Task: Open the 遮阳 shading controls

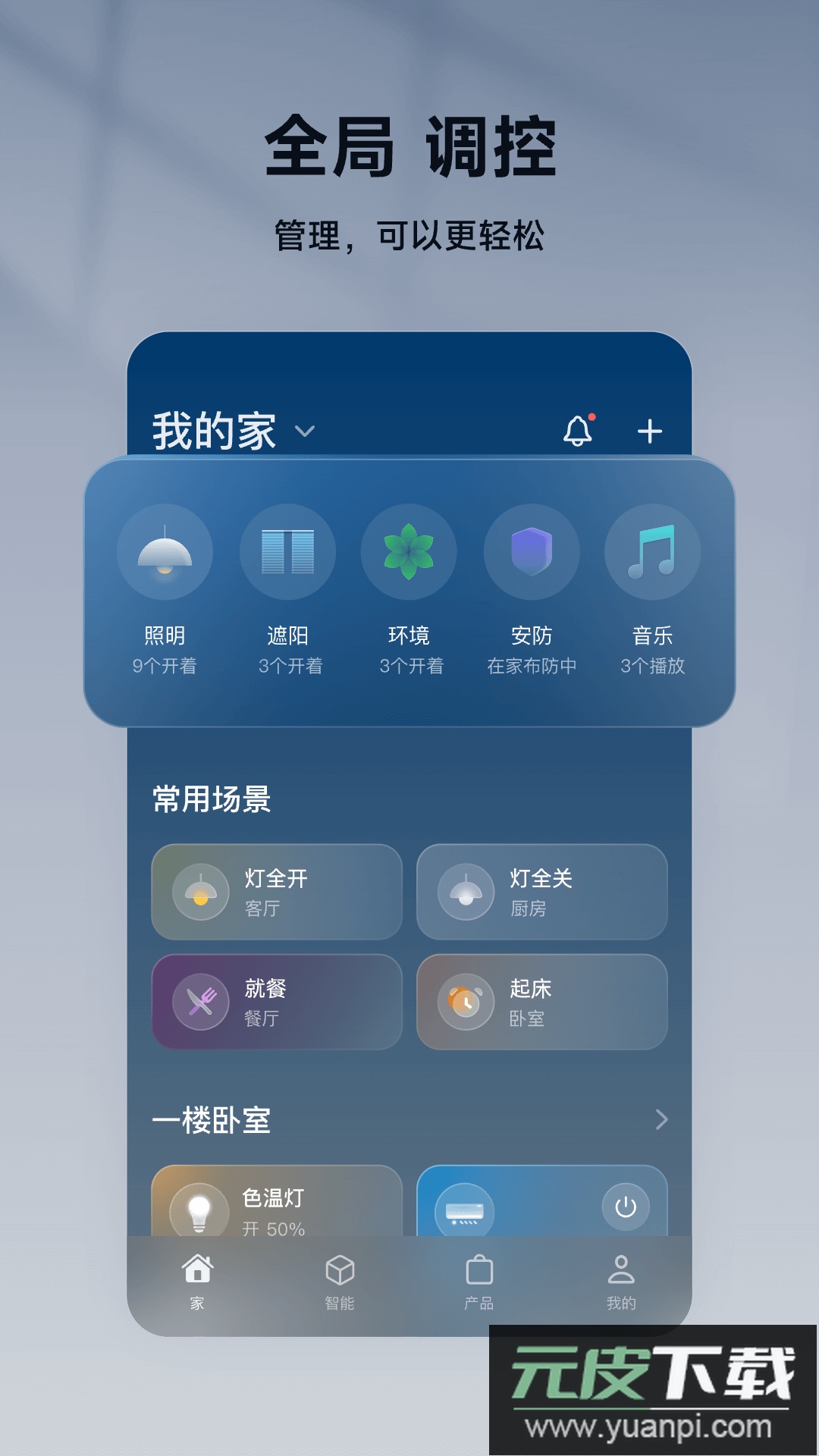Action: pyautogui.click(x=287, y=553)
